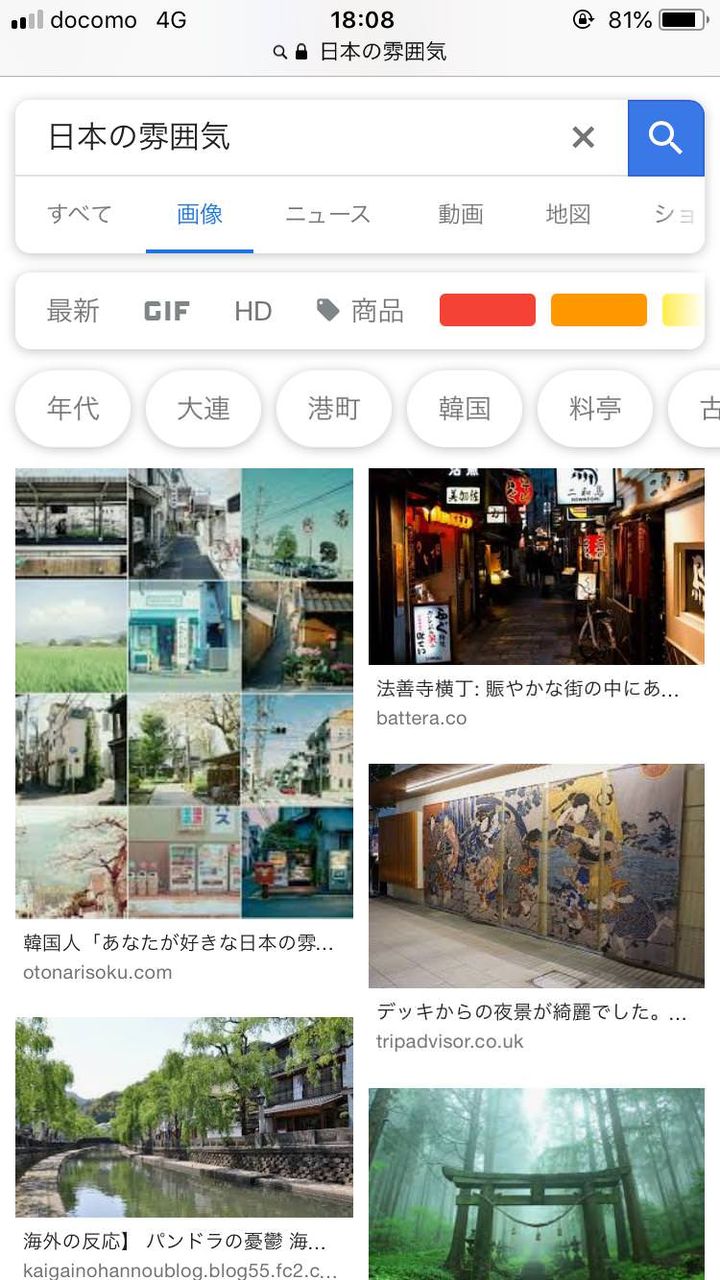This screenshot has height=1280, width=720.
Task: Open the 法善寺横丁 battera.co image result
Action: pos(536,566)
